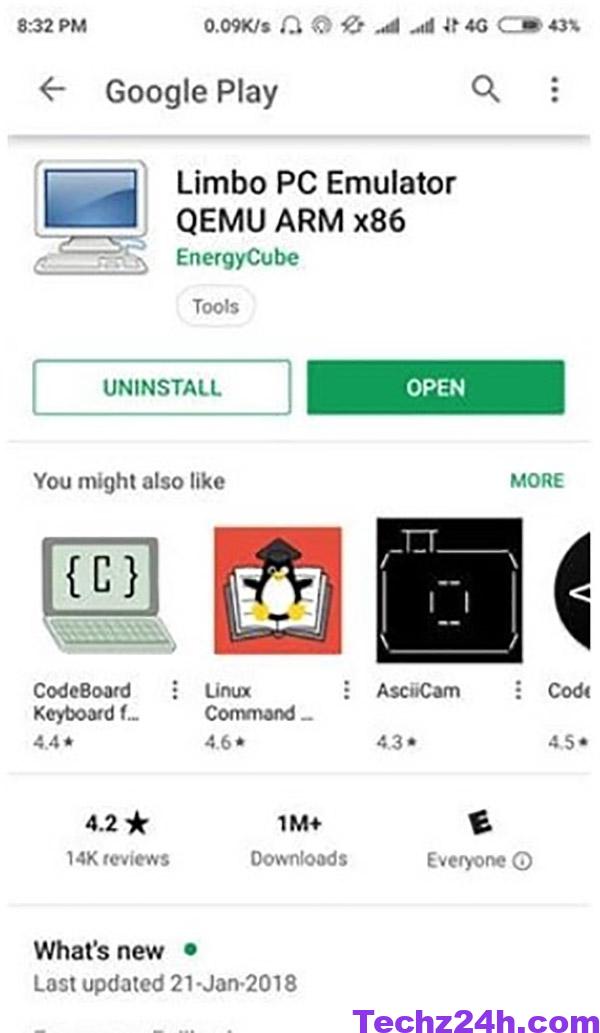
Task: Go back with the arrow icon
Action: [52, 90]
